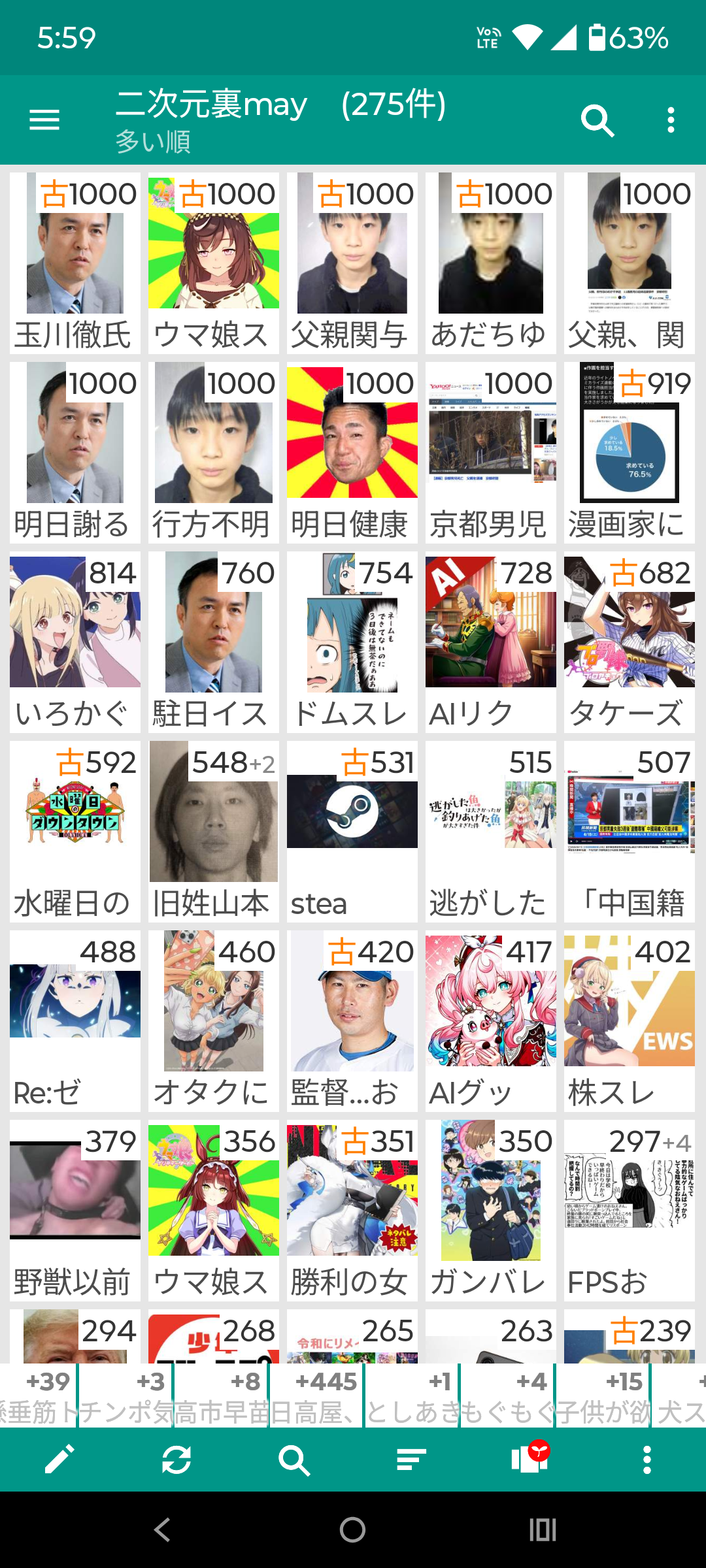Open the bottom toolbar's three-dot menu
This screenshot has height=1568, width=706.
[647, 1460]
